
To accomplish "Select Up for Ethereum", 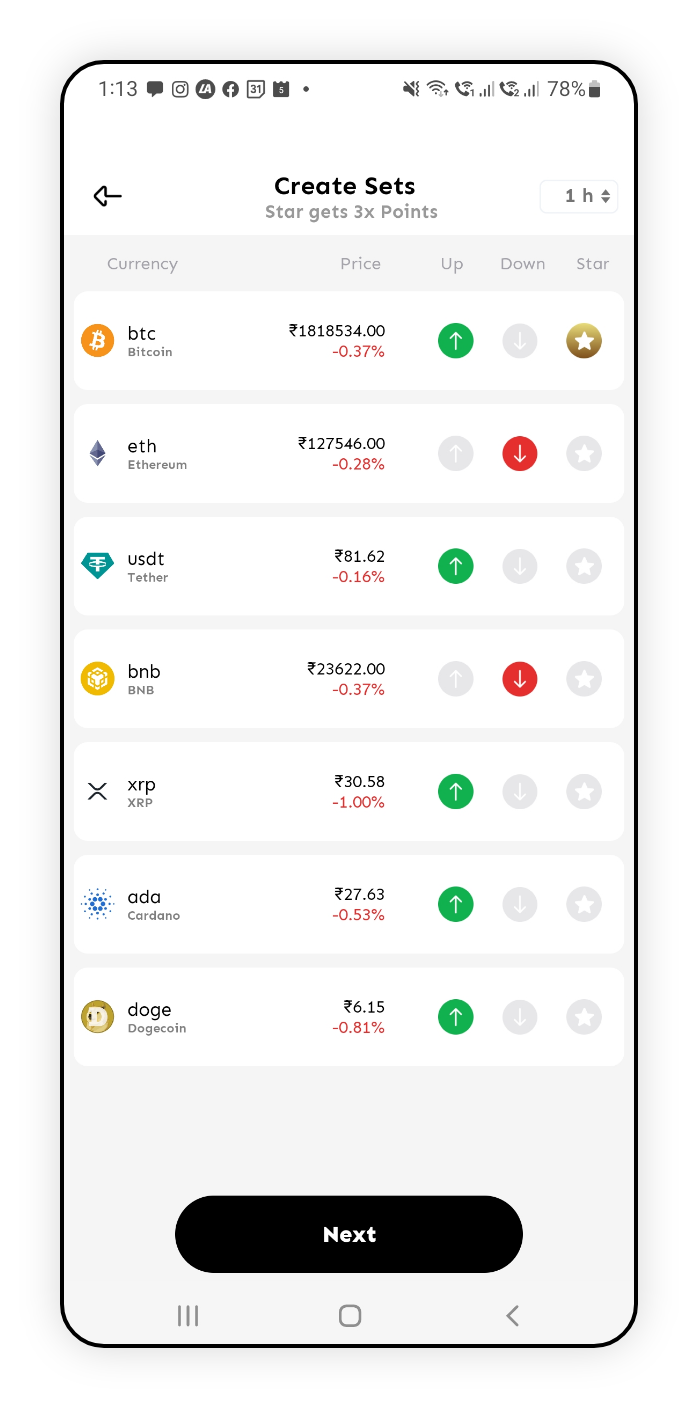I will tap(455, 454).
